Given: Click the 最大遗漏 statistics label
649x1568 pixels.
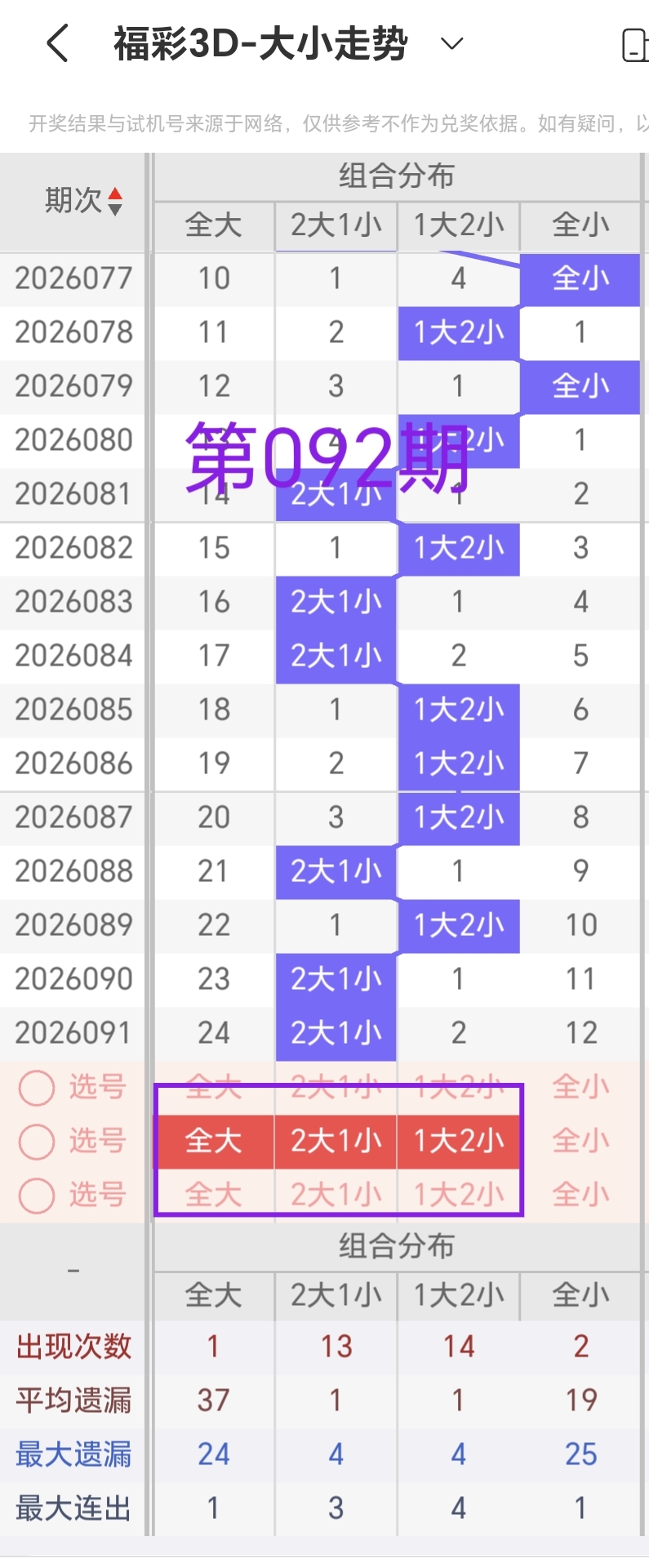Looking at the screenshot, I should coord(73,1454).
